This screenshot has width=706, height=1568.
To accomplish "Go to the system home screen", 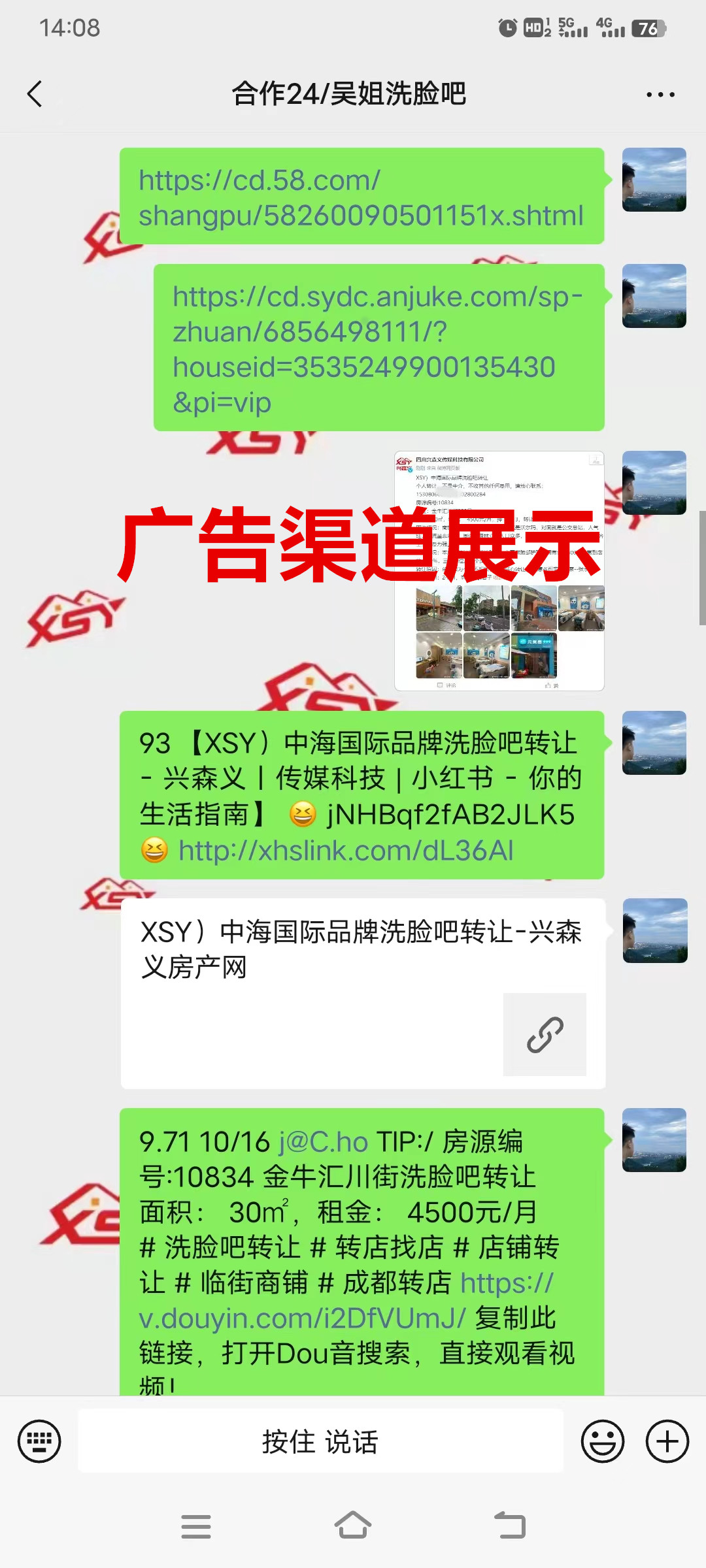I will pyautogui.click(x=353, y=1526).
